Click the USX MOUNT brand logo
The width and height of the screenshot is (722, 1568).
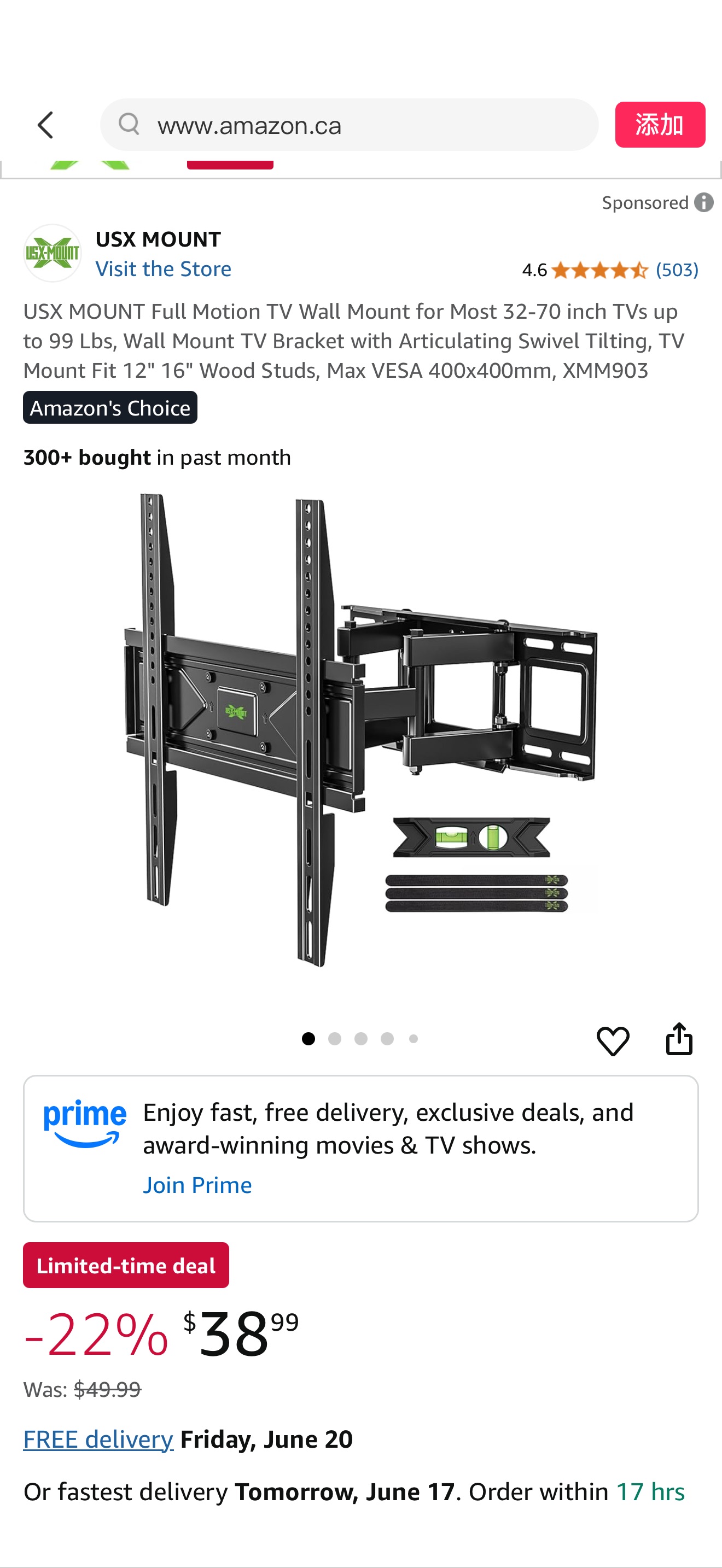click(x=53, y=252)
